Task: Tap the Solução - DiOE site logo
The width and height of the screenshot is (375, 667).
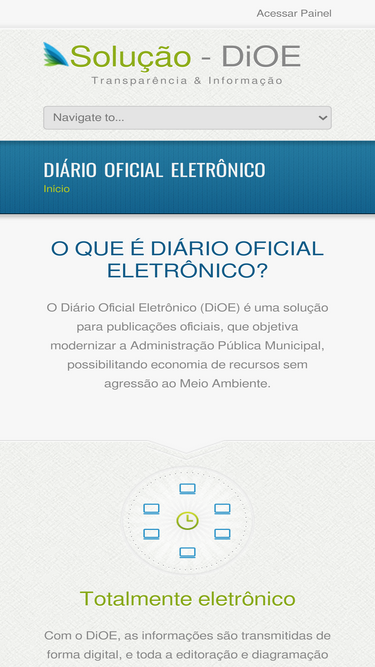Action: click(x=172, y=64)
